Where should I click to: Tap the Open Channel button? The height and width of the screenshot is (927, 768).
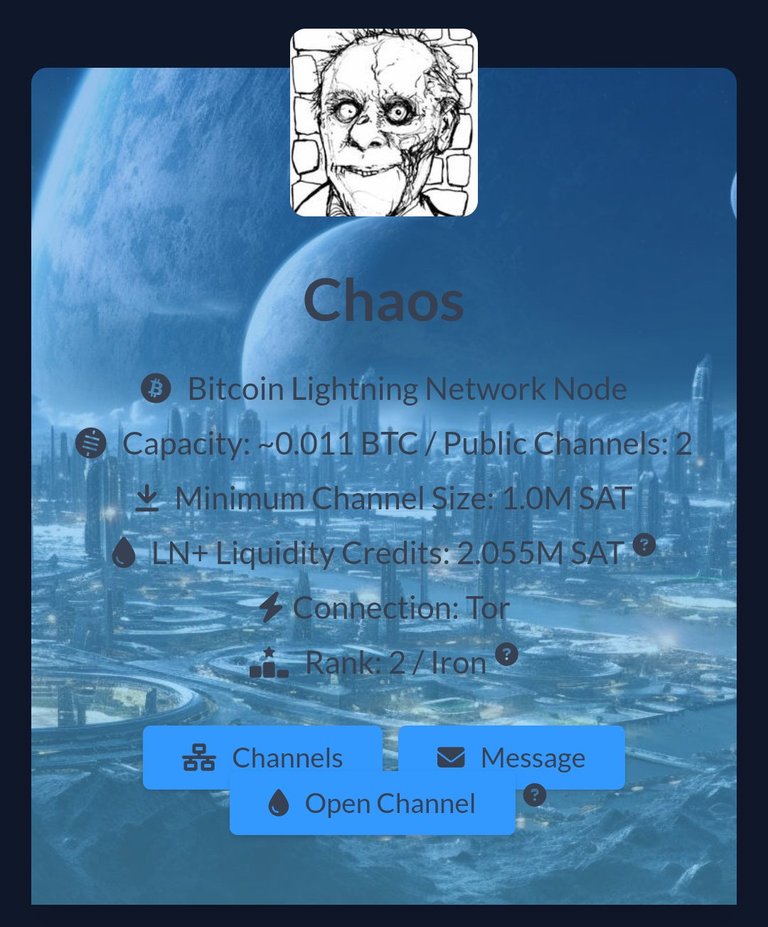[372, 805]
